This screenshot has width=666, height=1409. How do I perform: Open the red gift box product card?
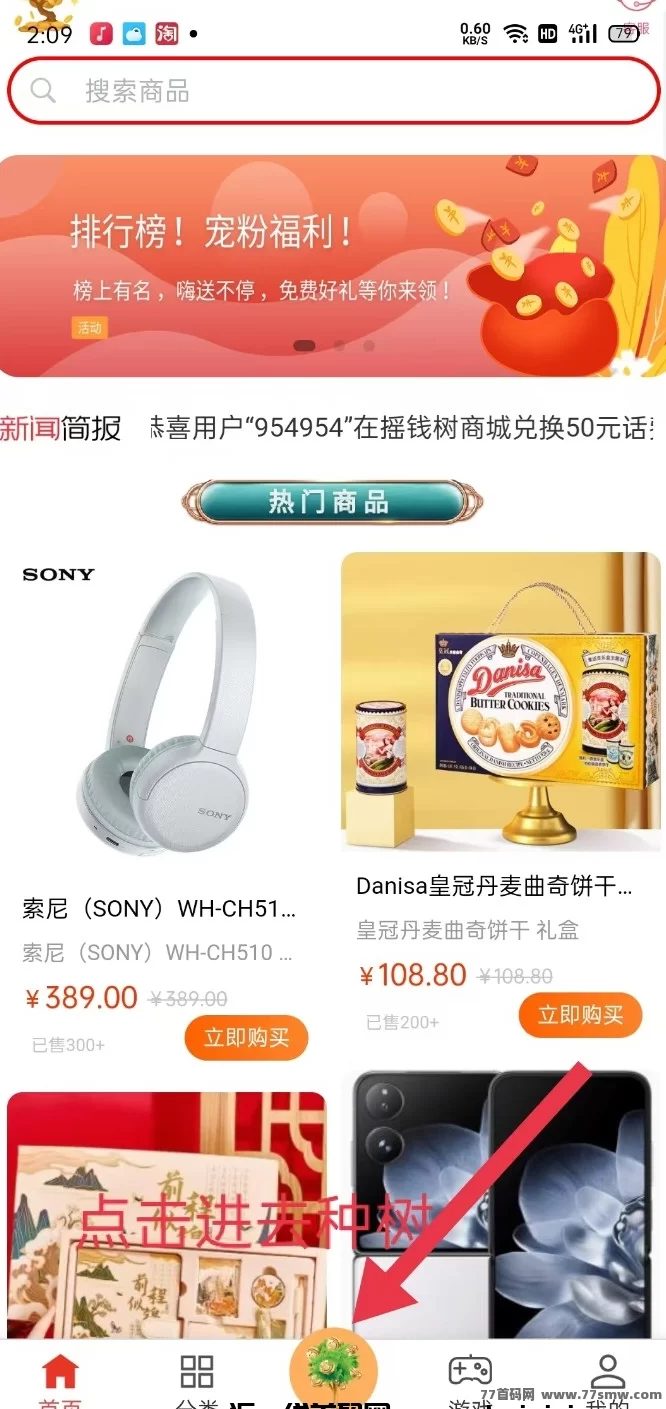click(166, 1210)
